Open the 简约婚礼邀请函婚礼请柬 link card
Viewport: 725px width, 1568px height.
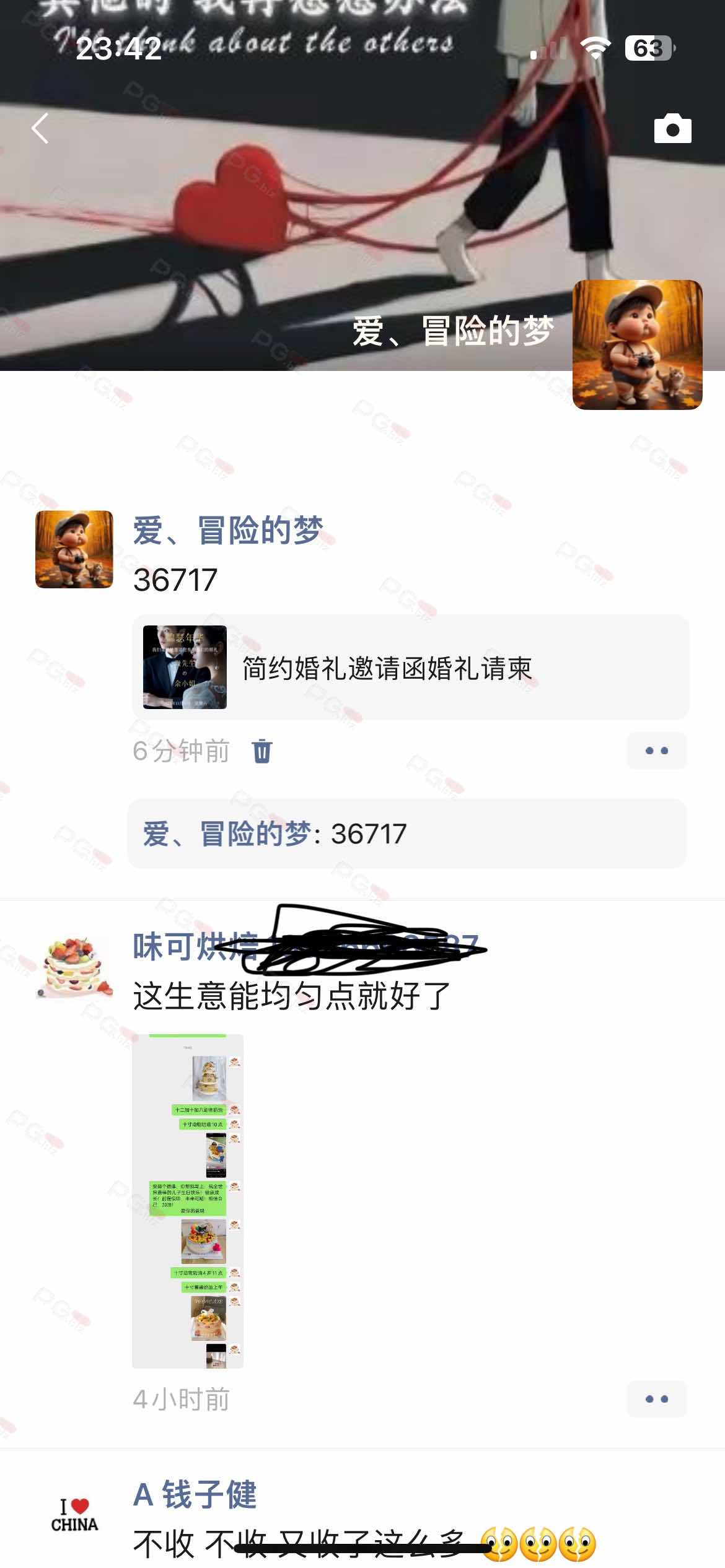(410, 668)
